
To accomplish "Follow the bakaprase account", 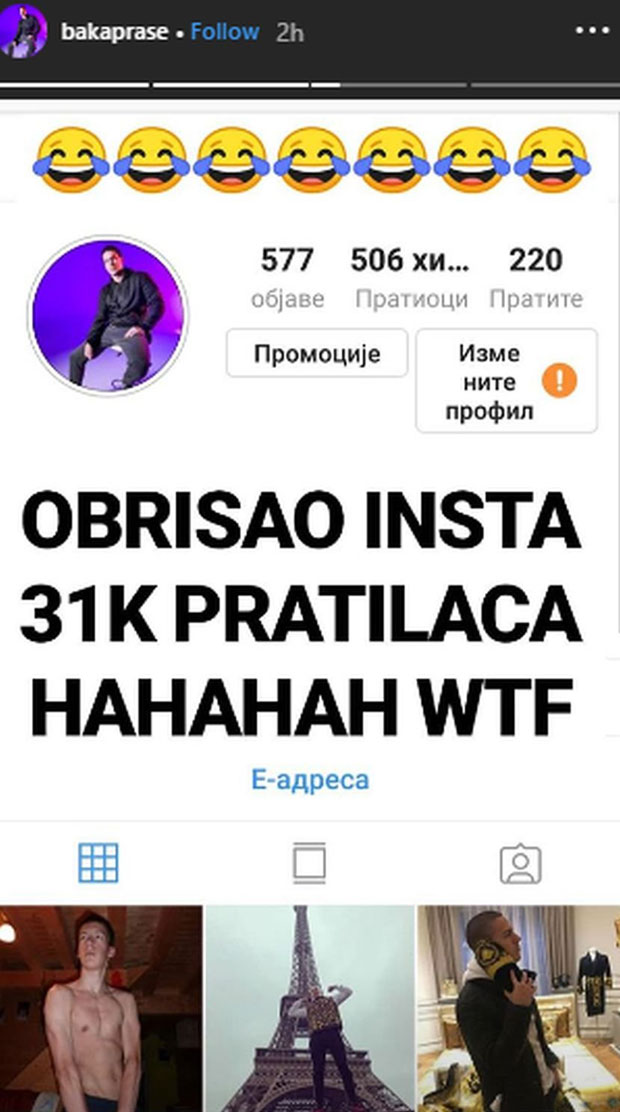I will coord(224,32).
